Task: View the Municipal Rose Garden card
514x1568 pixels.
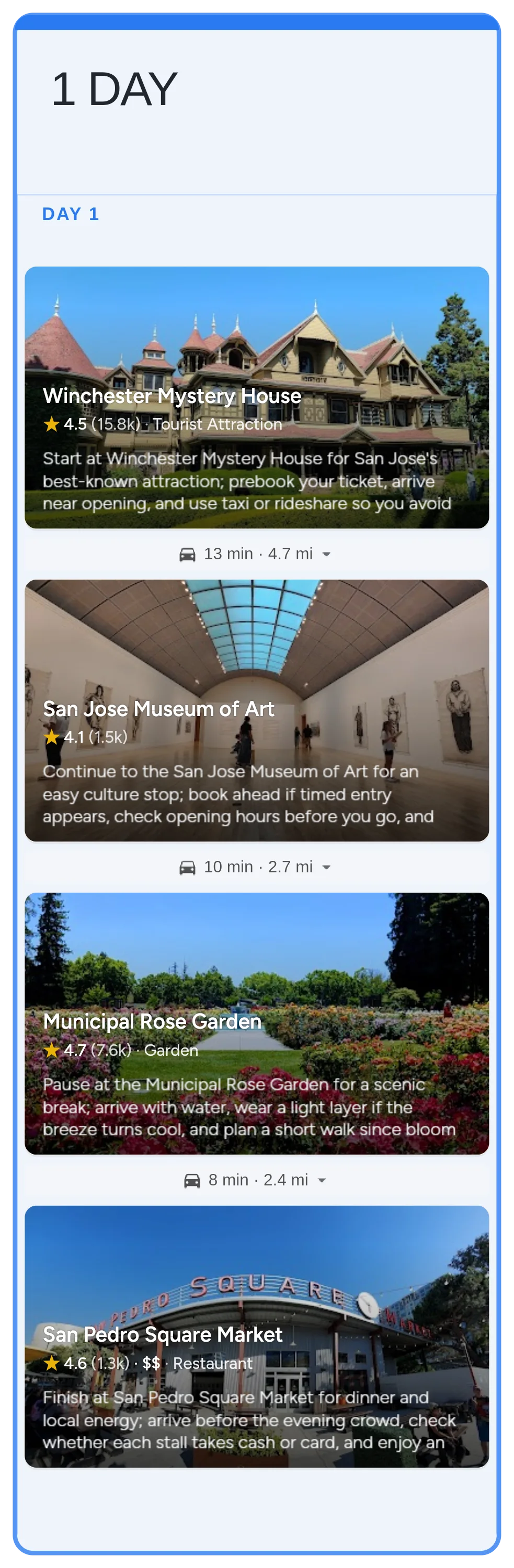Action: pos(256,1023)
